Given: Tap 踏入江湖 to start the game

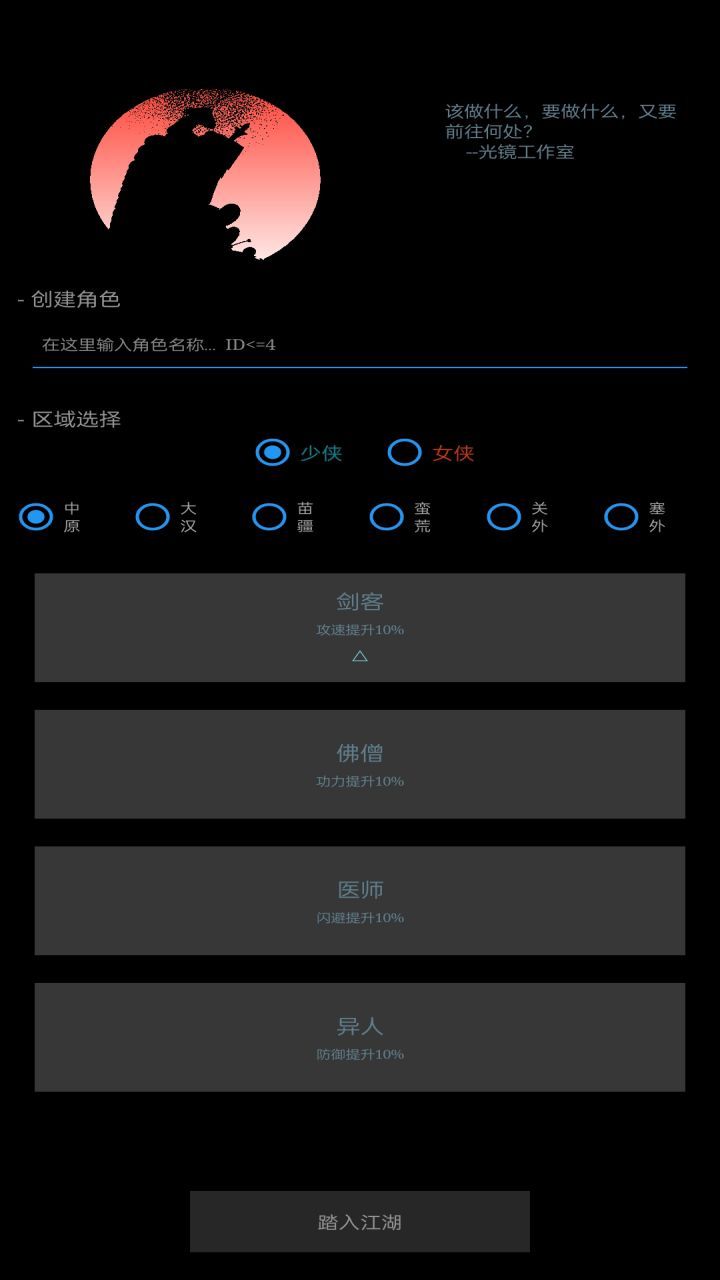Looking at the screenshot, I should pyautogui.click(x=360, y=1221).
